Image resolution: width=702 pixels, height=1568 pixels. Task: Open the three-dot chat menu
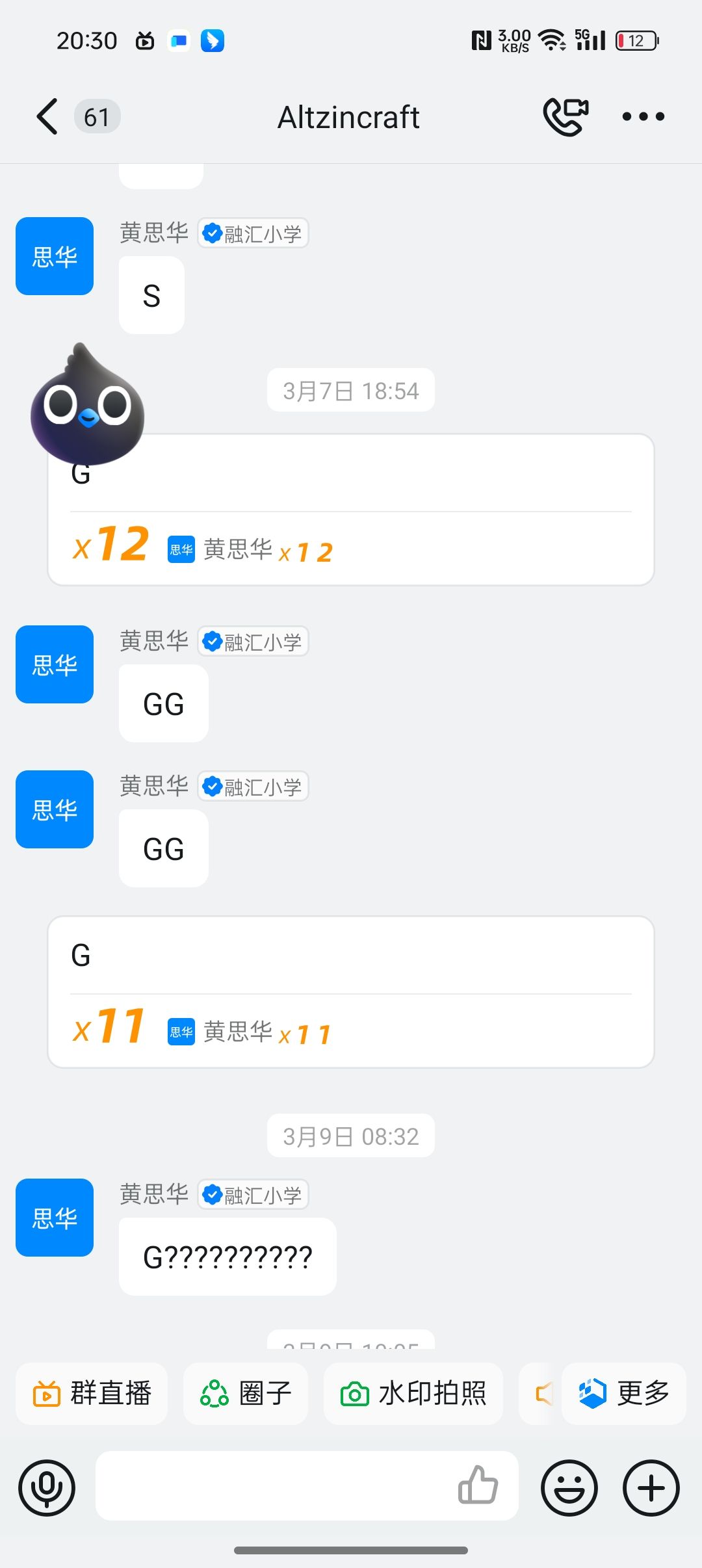pyautogui.click(x=643, y=117)
